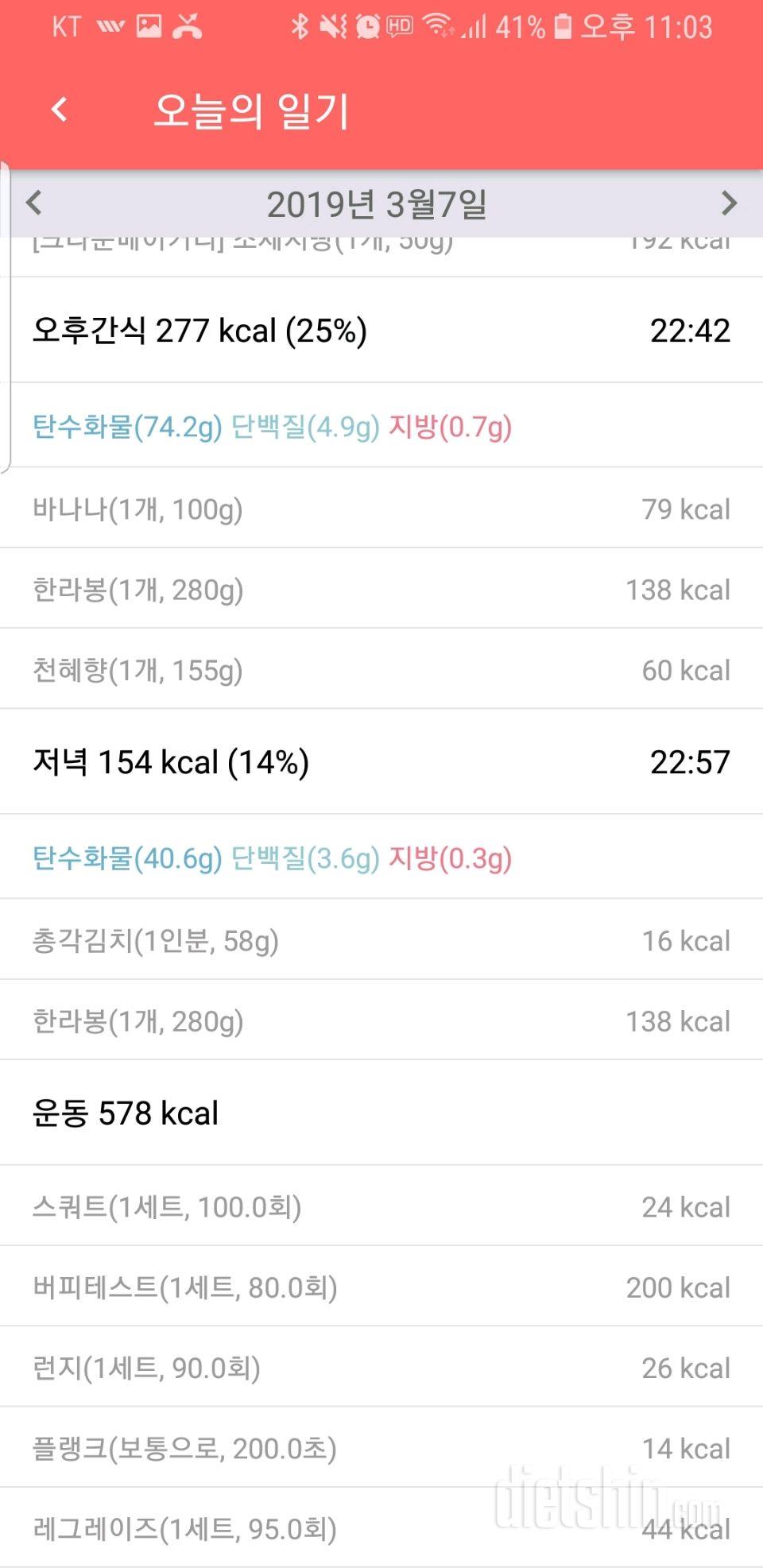Open the 운동 578 kcal exercise entry

tap(381, 1113)
